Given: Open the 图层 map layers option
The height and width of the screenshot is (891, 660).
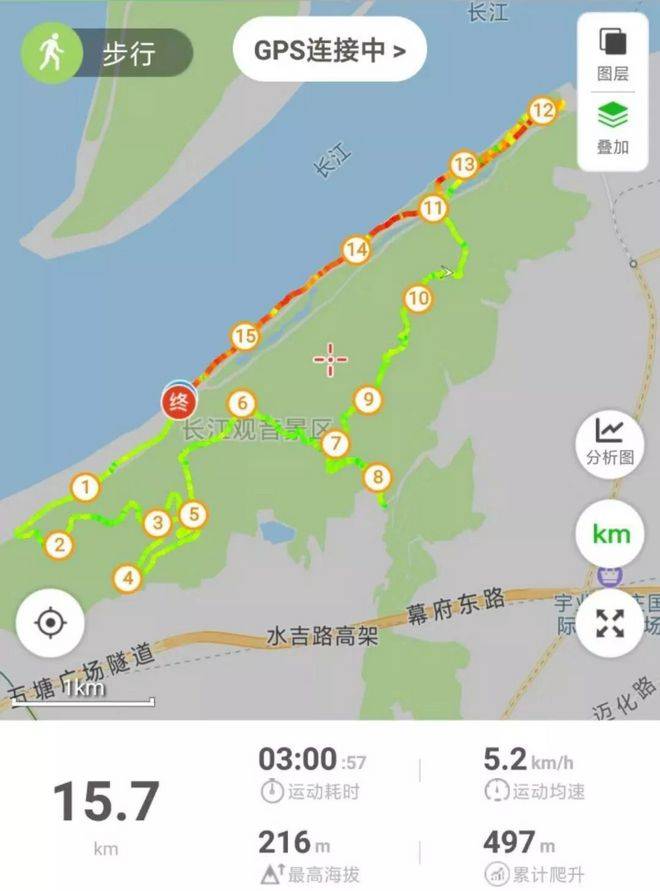Looking at the screenshot, I should tap(612, 54).
